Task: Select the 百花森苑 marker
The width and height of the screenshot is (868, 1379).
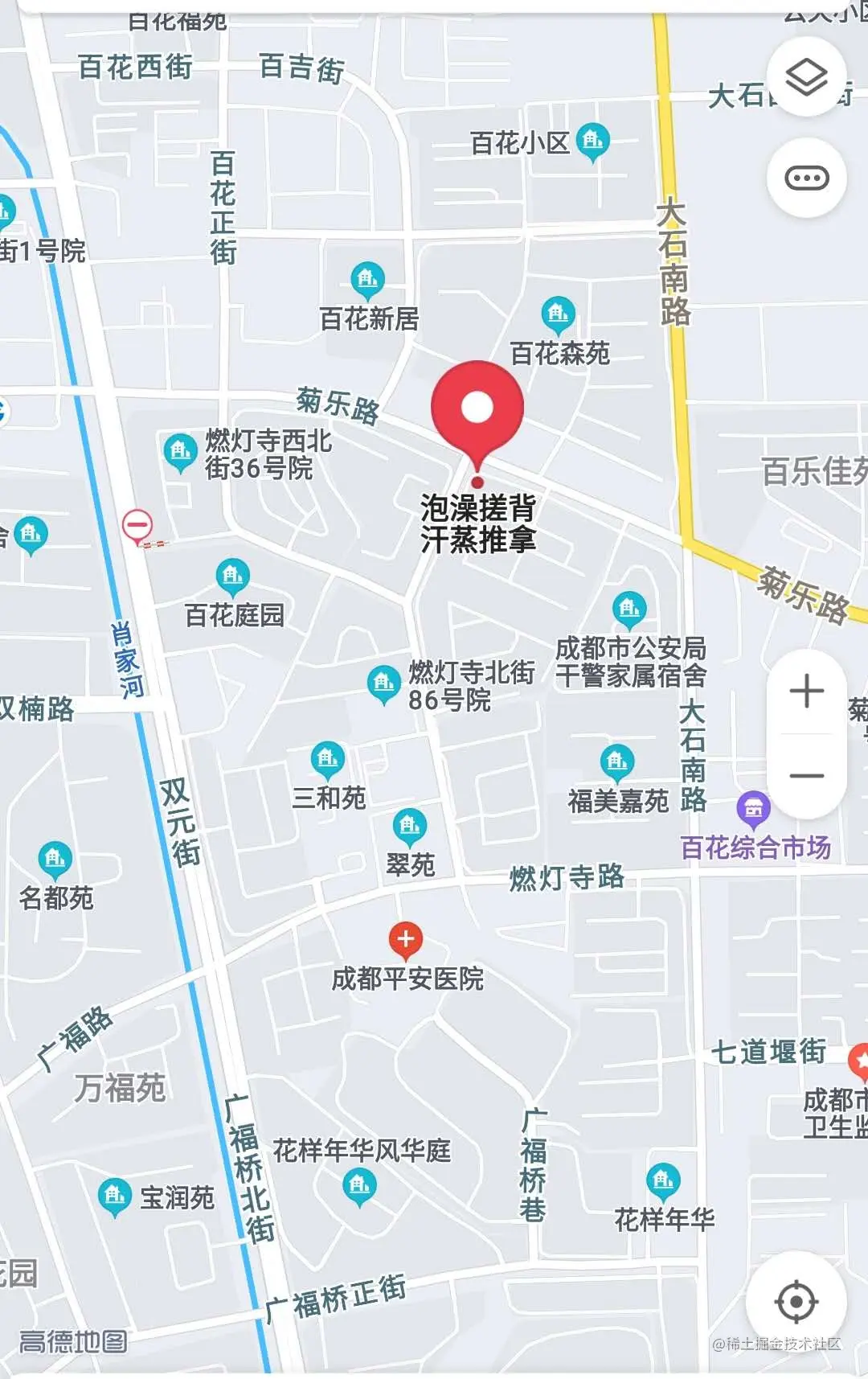Action: coord(559,314)
